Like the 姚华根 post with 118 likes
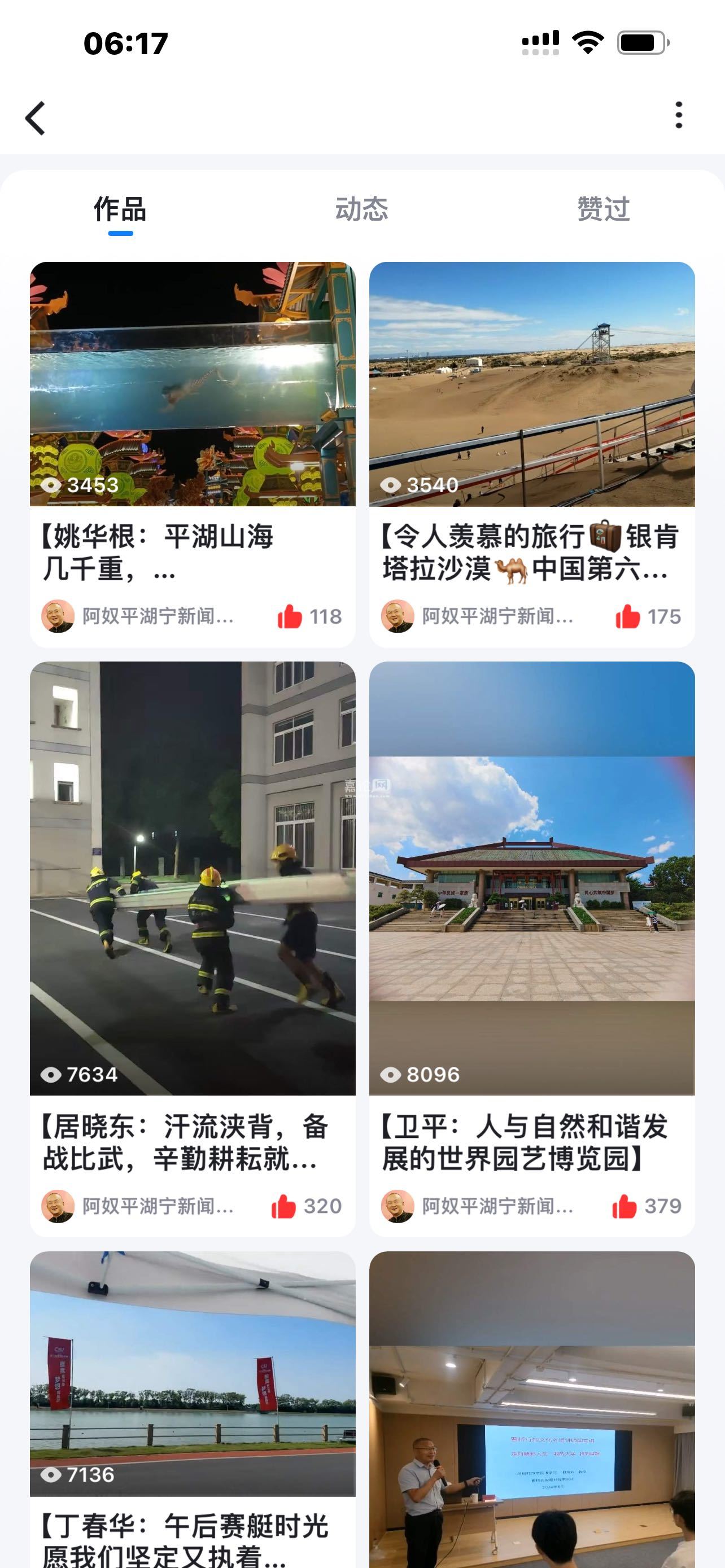The image size is (725, 1568). click(x=290, y=616)
